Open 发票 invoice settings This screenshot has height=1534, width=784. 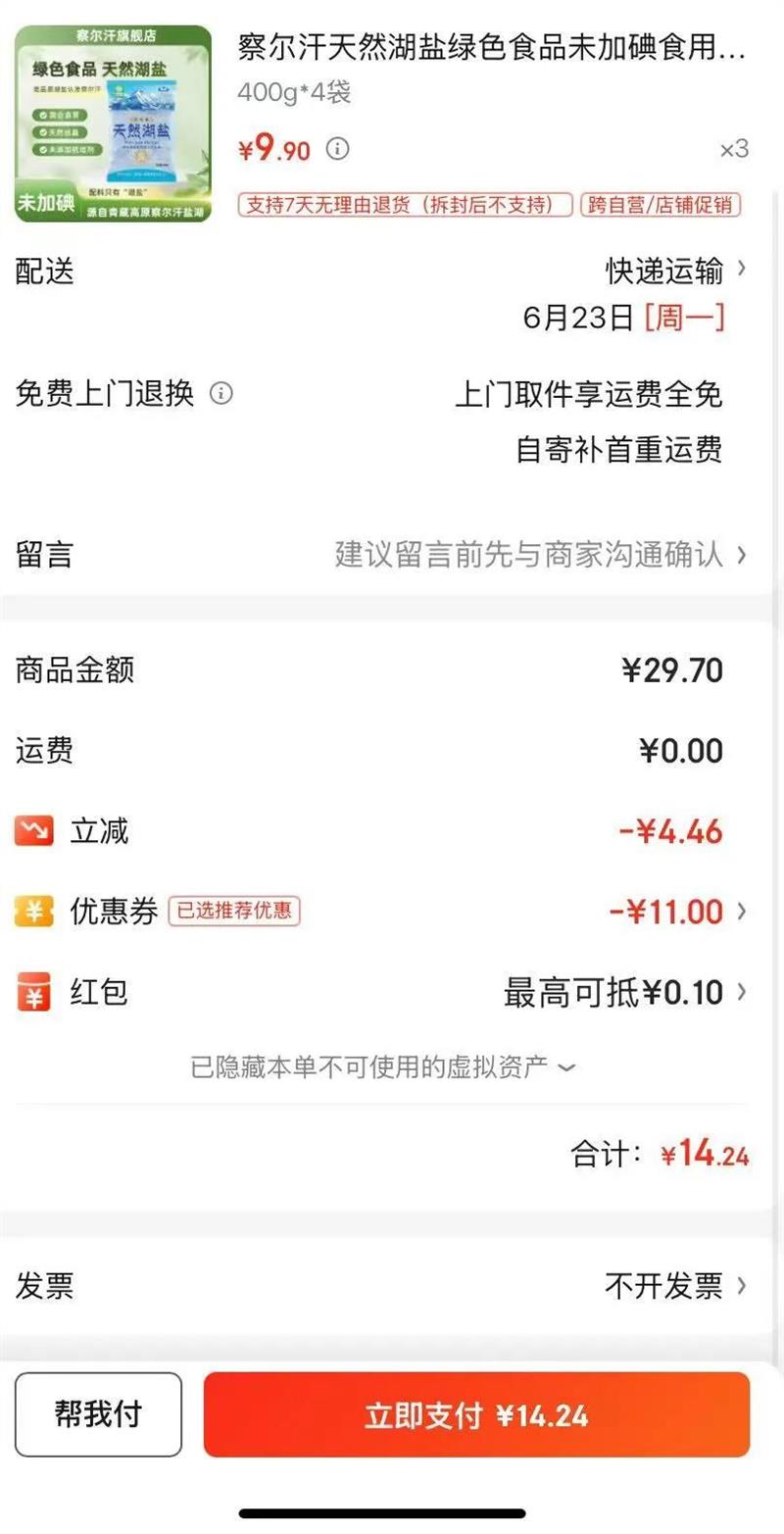point(392,1285)
